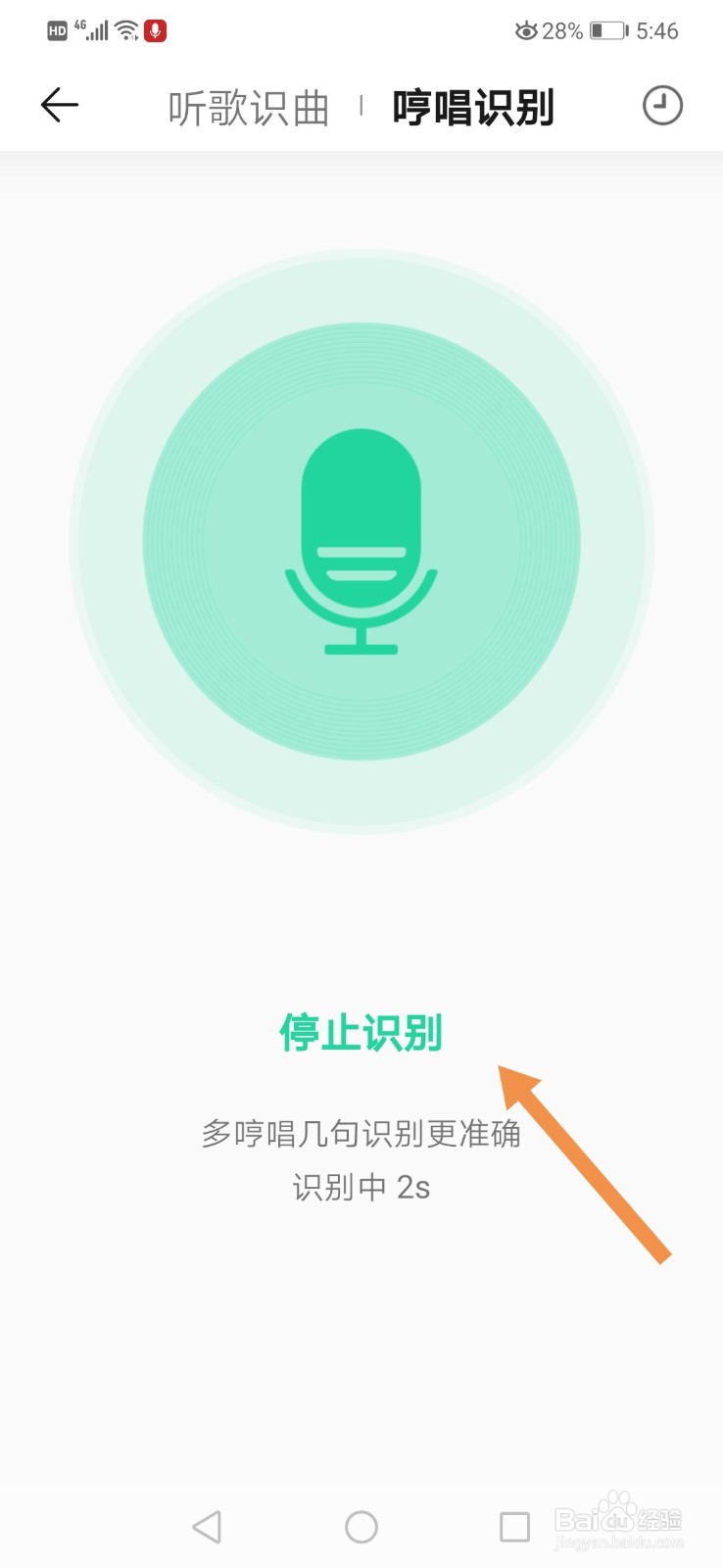Select the 哼唱识别 tab
The height and width of the screenshot is (1568, 723).
473,108
